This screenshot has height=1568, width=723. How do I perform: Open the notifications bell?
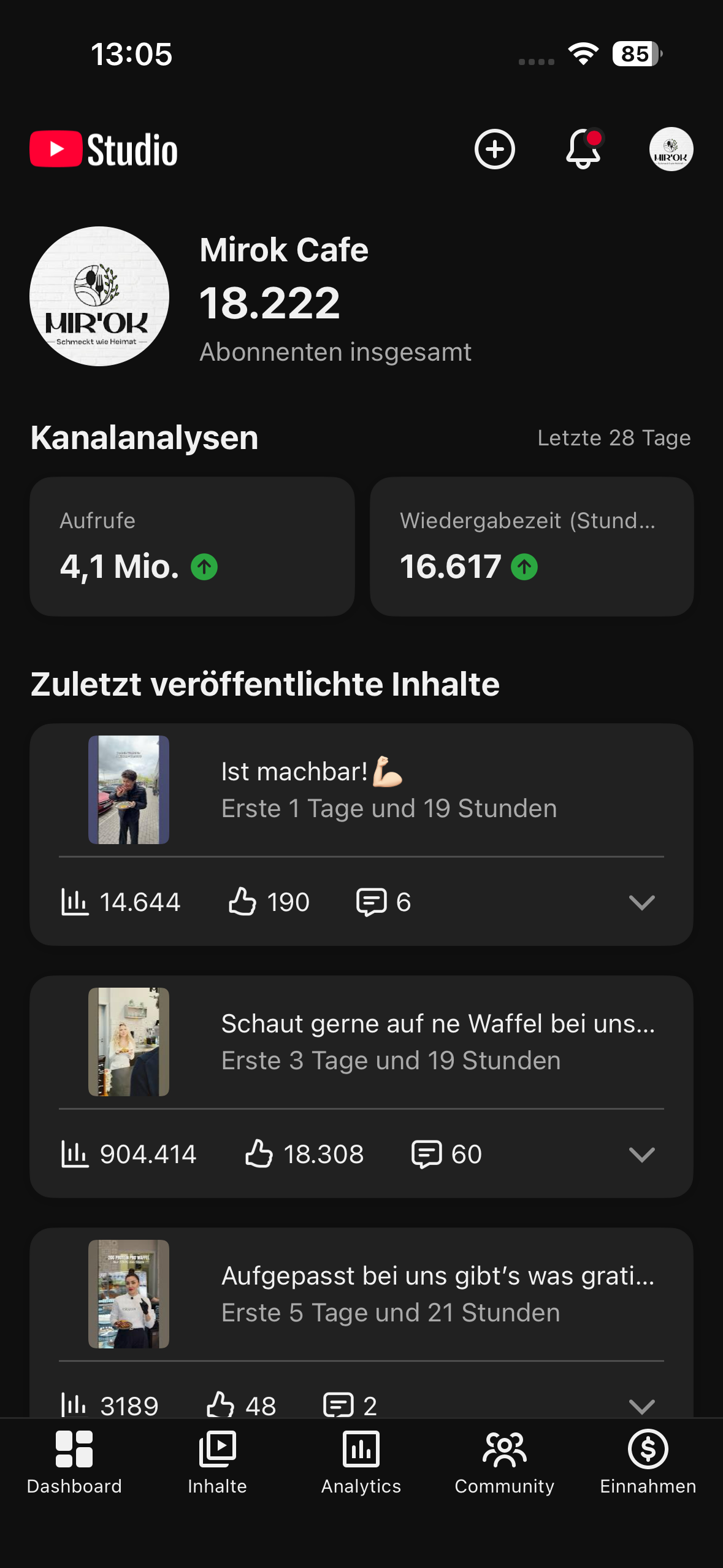click(x=583, y=149)
